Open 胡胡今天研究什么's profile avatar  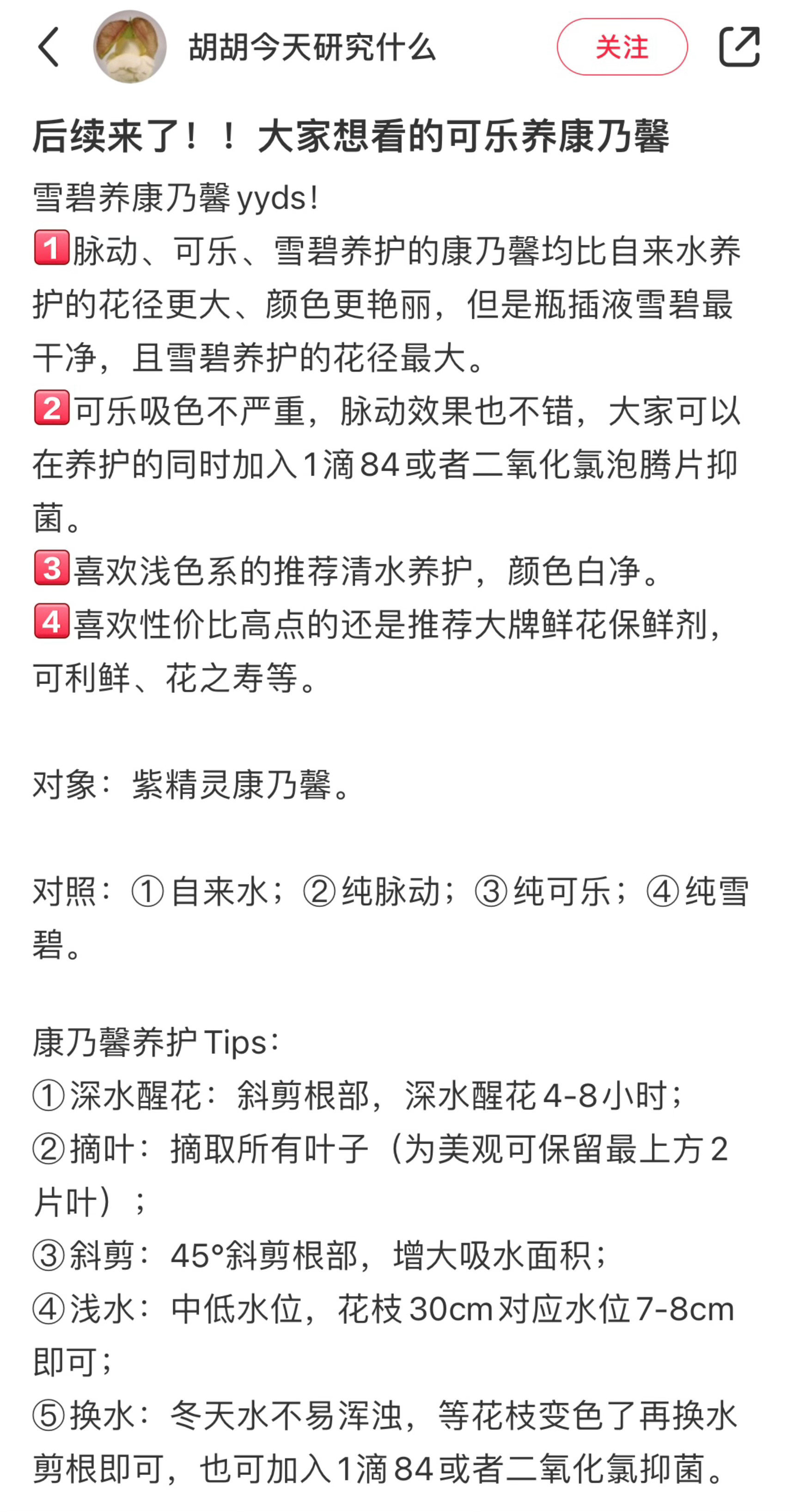tap(130, 46)
